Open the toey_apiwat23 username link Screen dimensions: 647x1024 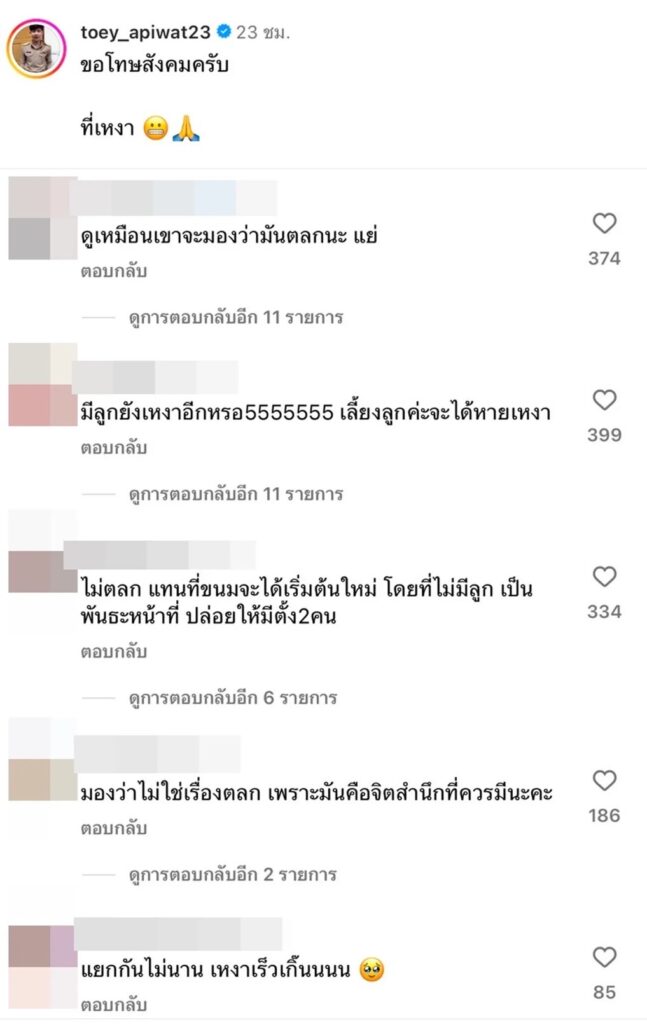click(145, 32)
